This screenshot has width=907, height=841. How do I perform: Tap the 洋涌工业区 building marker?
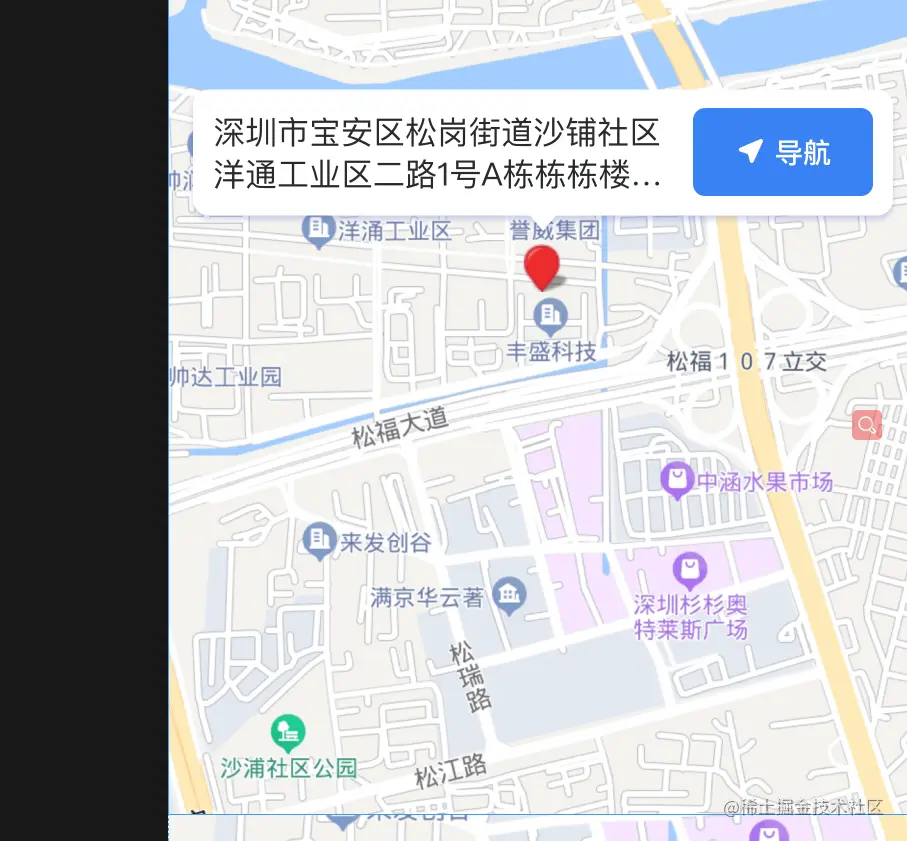[317, 231]
